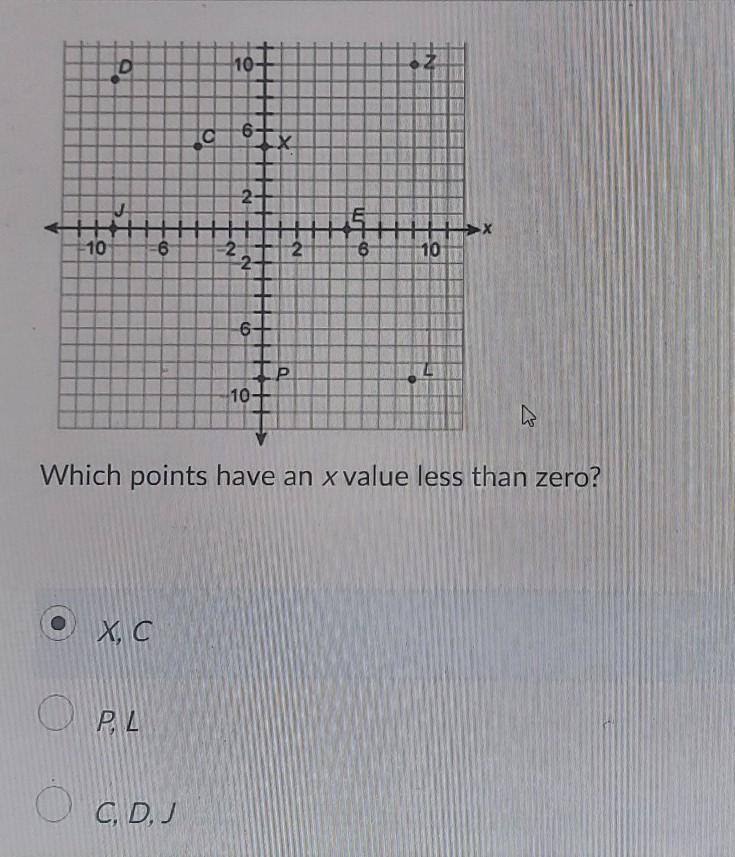735x857 pixels.
Task: Select the X, C answer option
Action: pos(58,624)
